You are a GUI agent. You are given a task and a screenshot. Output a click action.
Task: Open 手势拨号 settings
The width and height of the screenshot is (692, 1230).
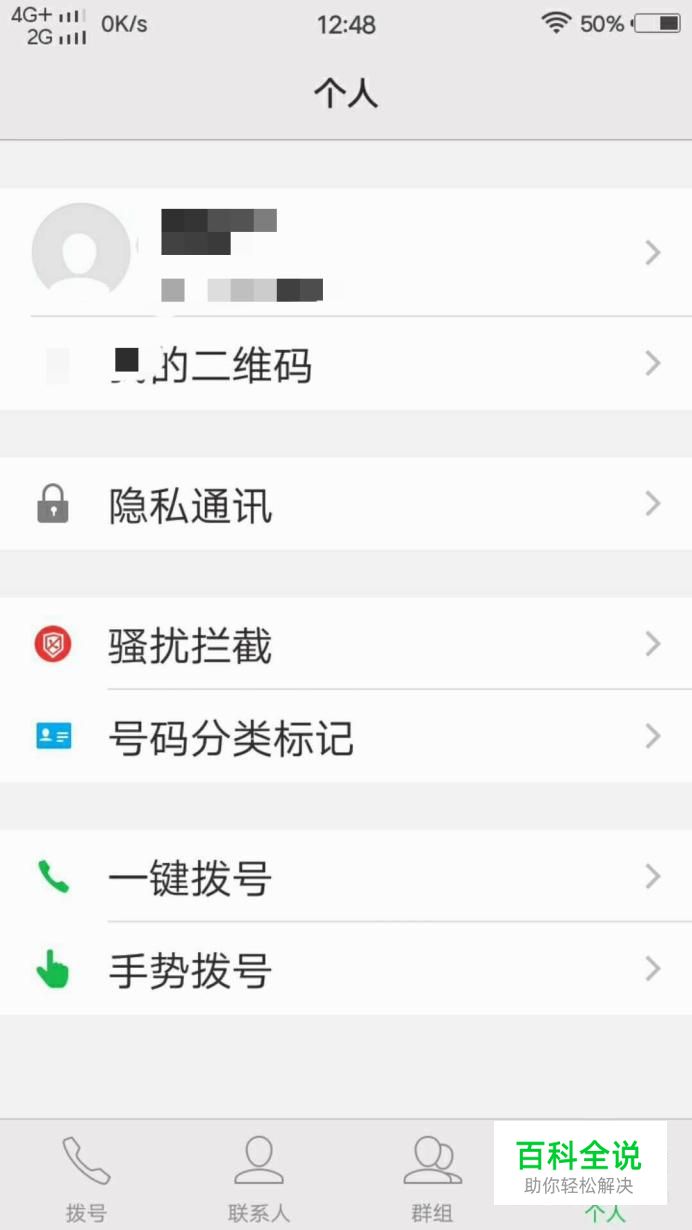coord(346,969)
